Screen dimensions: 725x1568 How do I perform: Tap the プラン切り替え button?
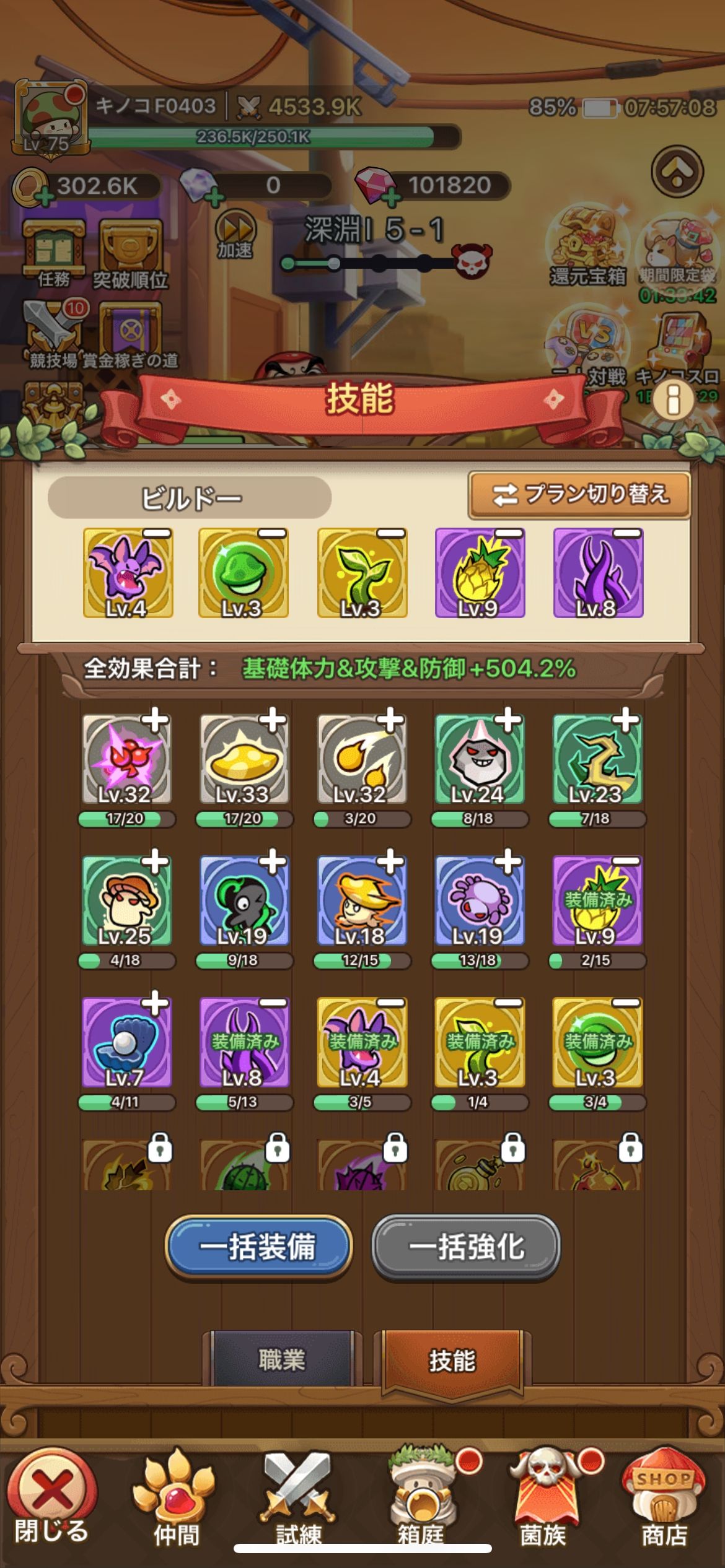579,495
